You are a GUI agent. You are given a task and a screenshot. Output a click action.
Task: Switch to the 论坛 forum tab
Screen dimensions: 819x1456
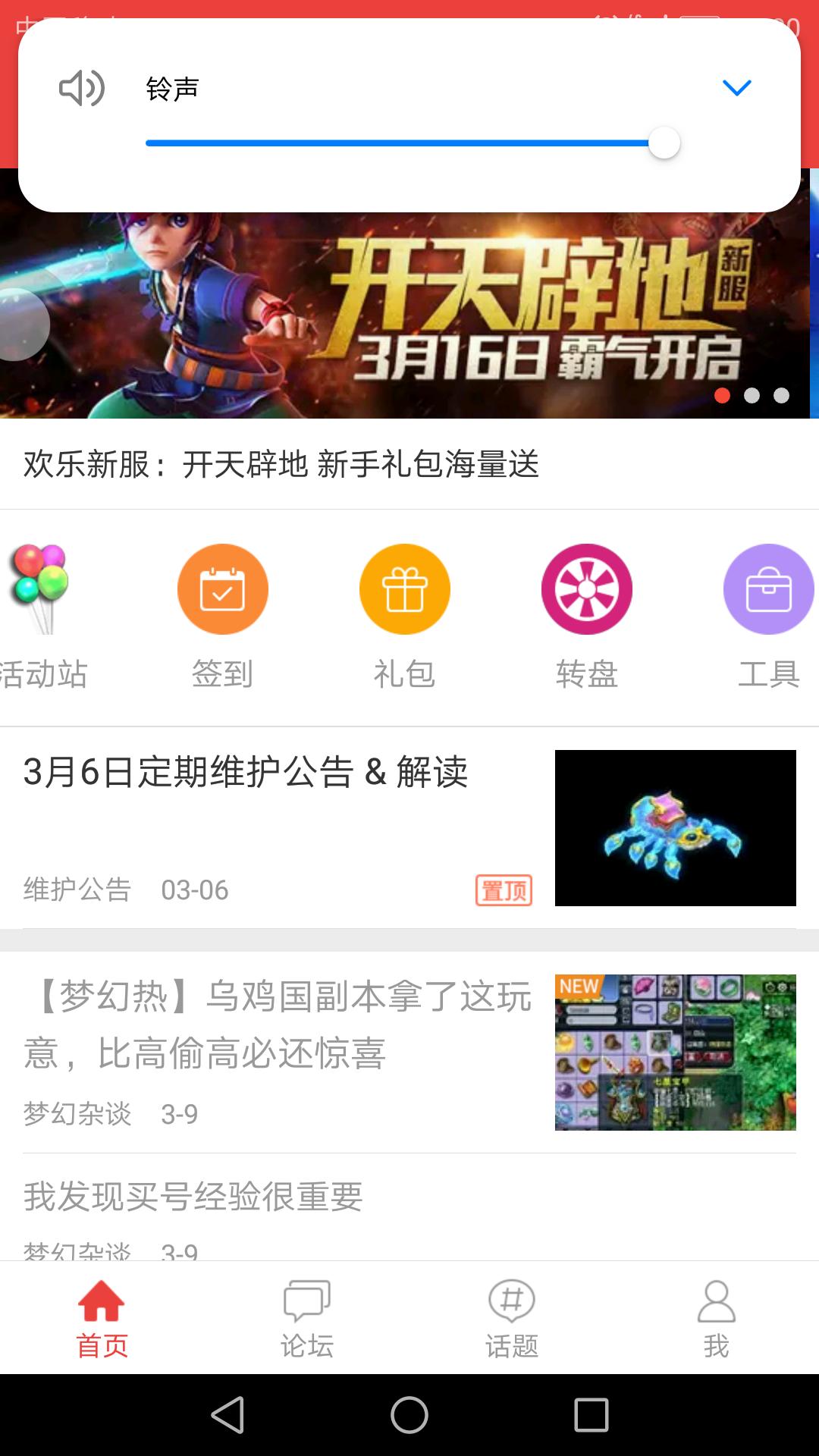(x=307, y=1318)
